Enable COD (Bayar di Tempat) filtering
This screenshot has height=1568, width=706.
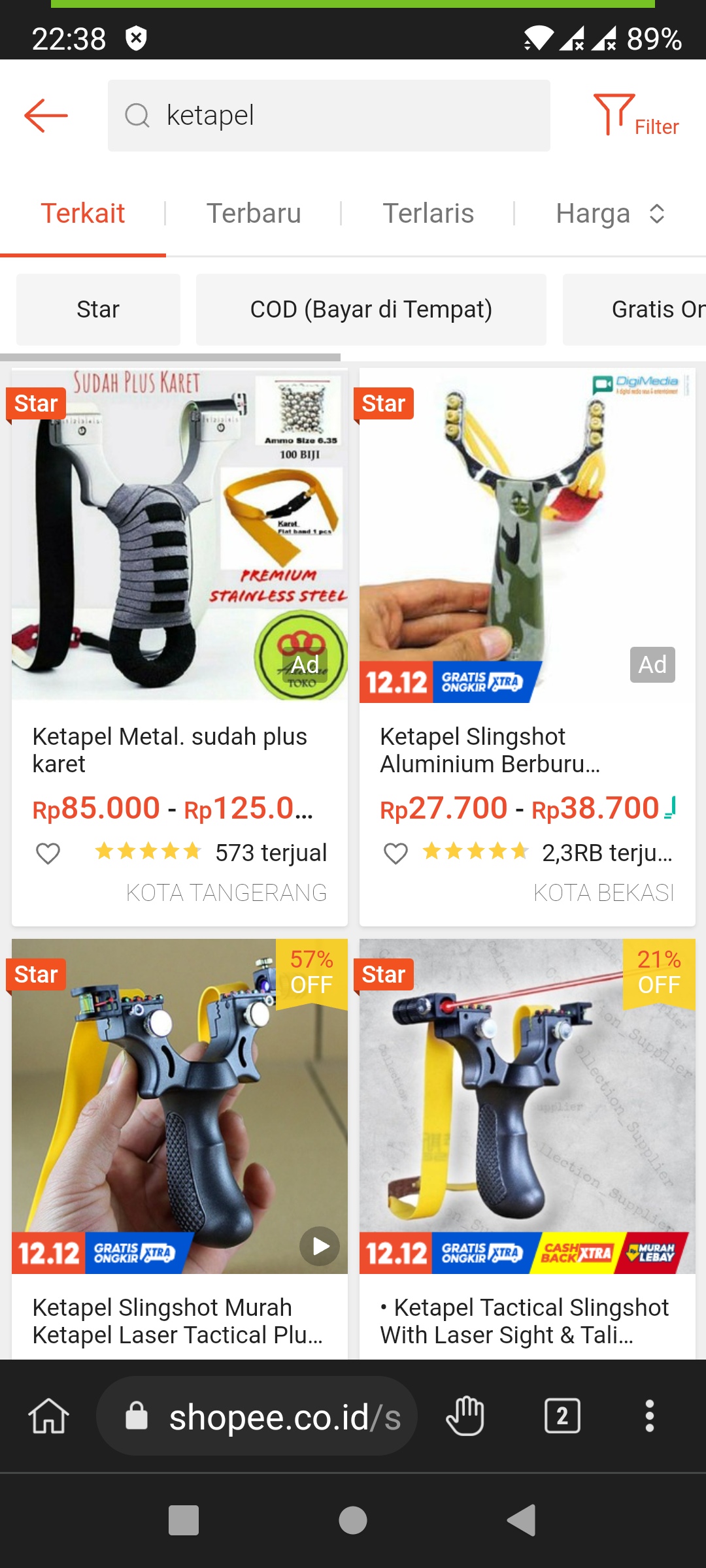371,308
